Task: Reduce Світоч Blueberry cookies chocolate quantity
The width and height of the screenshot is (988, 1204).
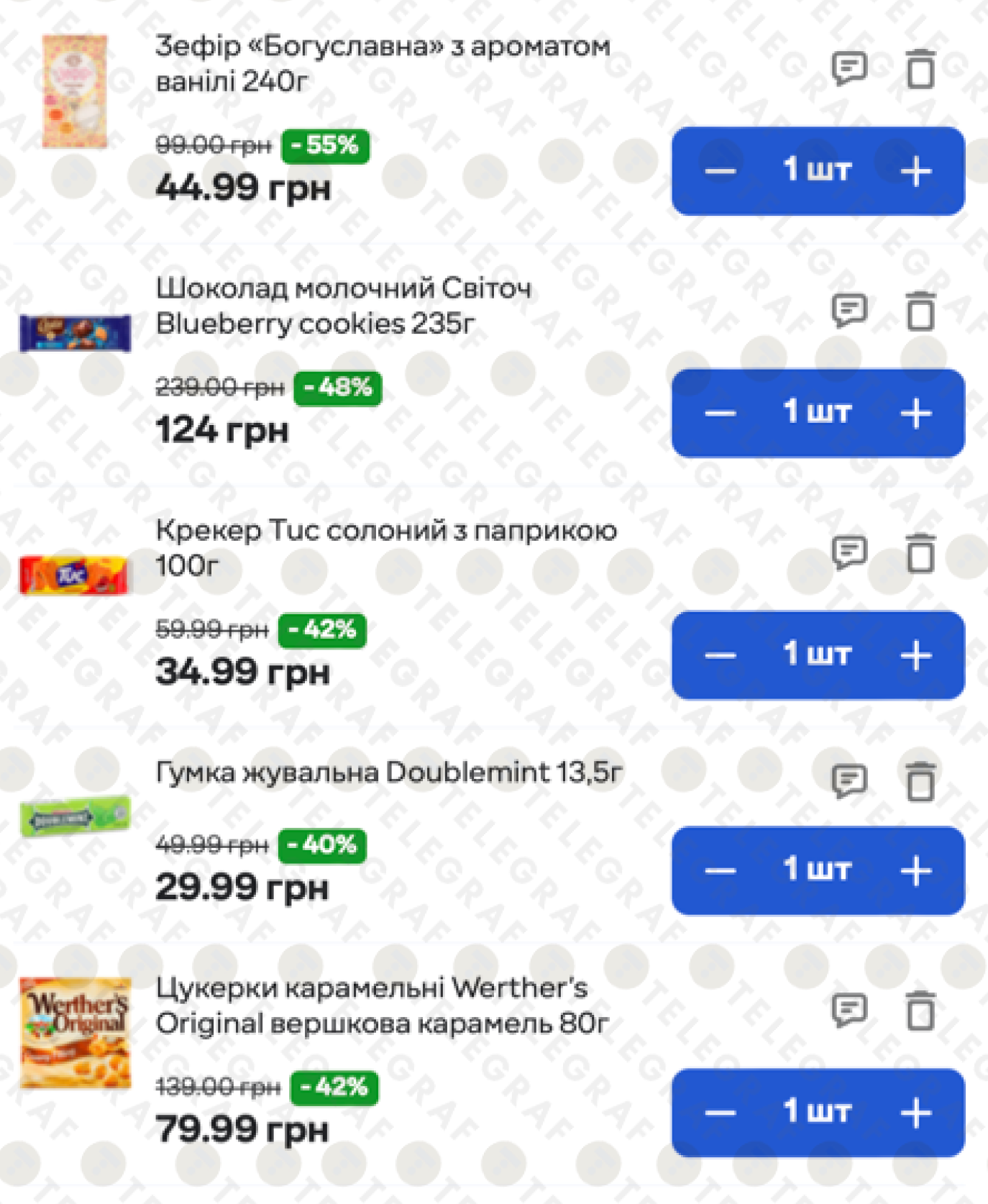Action: click(x=720, y=414)
